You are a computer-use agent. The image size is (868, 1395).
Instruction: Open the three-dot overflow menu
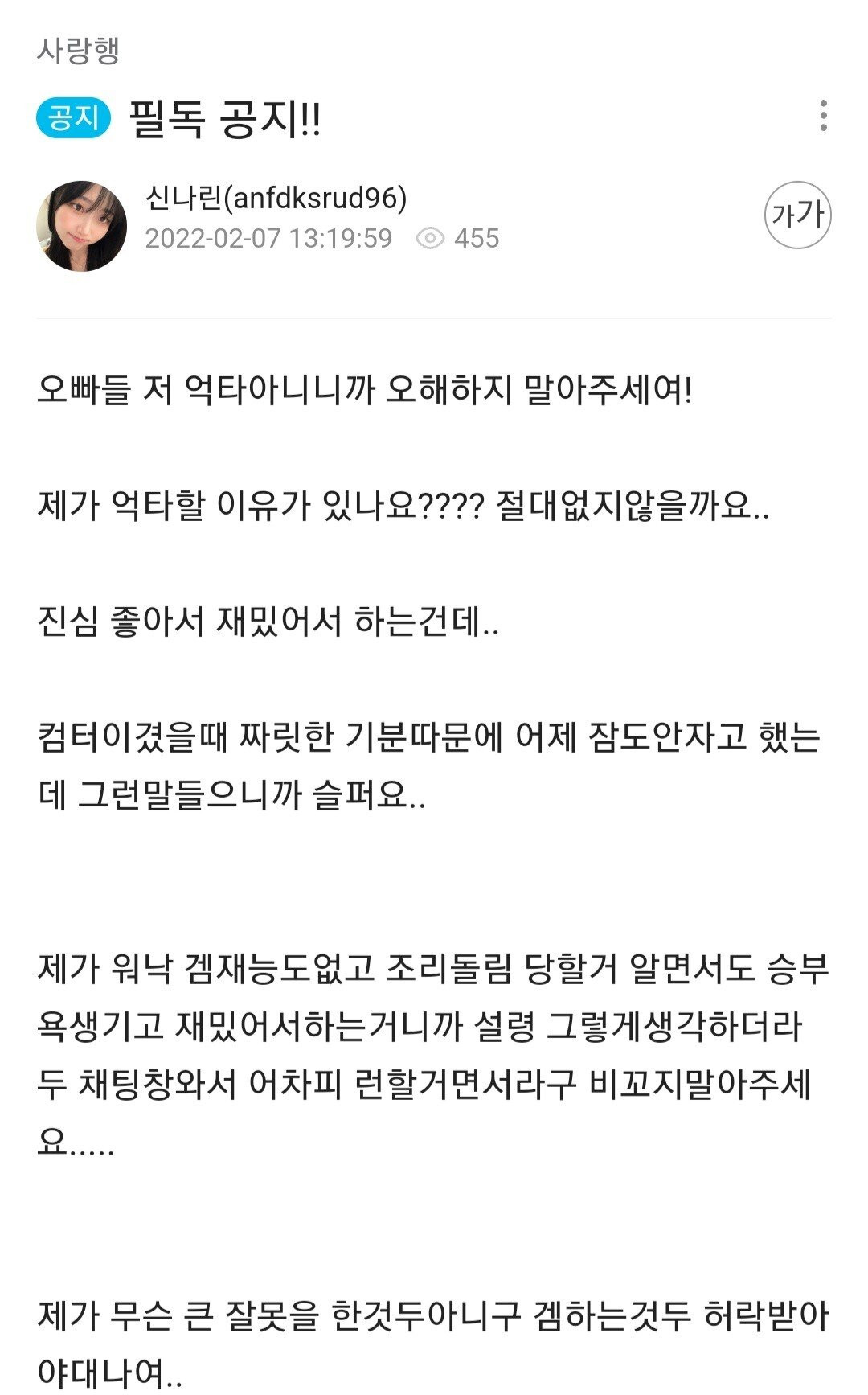click(823, 117)
